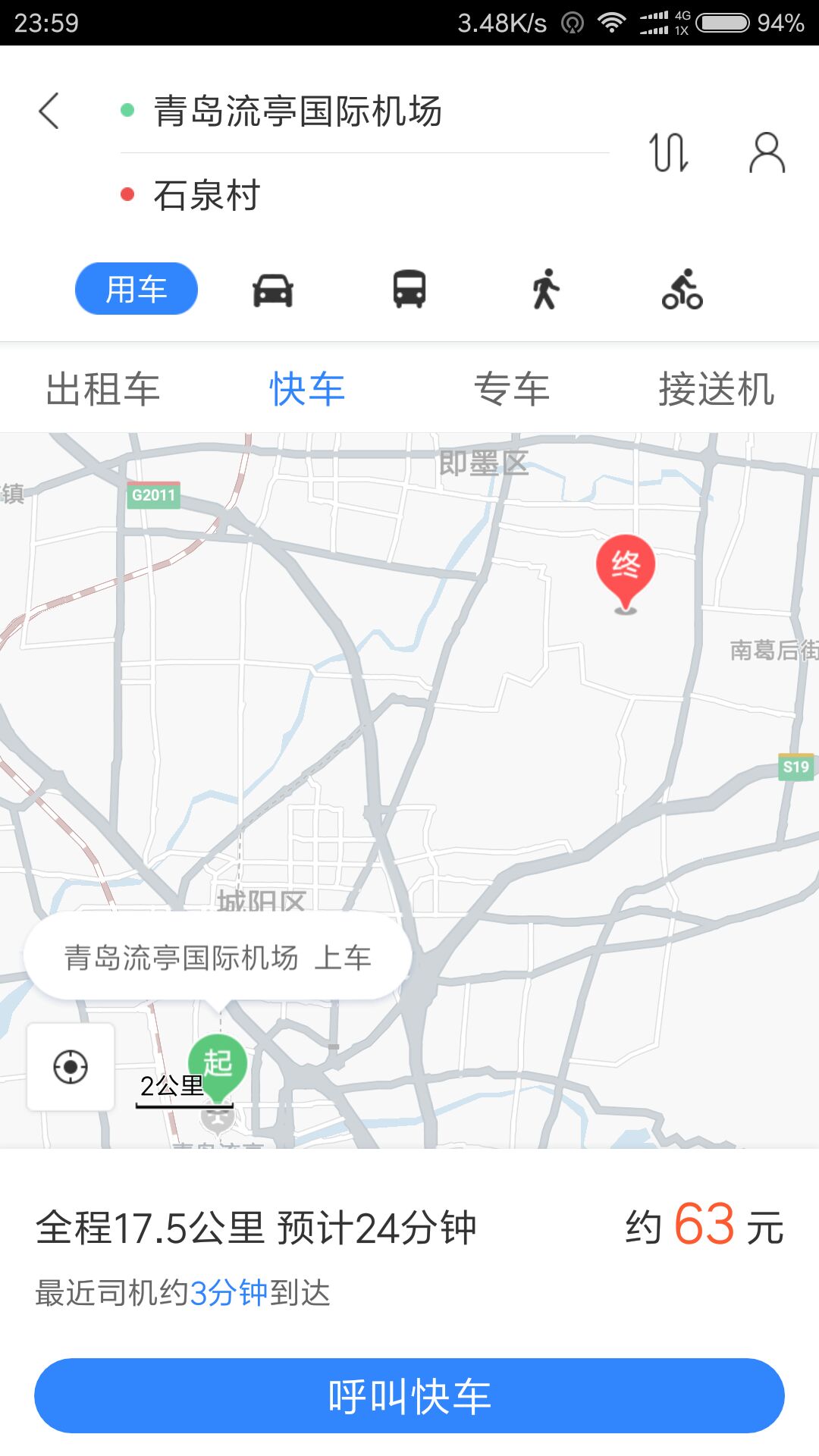Image resolution: width=819 pixels, height=1456 pixels.
Task: Switch to walking mode
Action: (545, 290)
